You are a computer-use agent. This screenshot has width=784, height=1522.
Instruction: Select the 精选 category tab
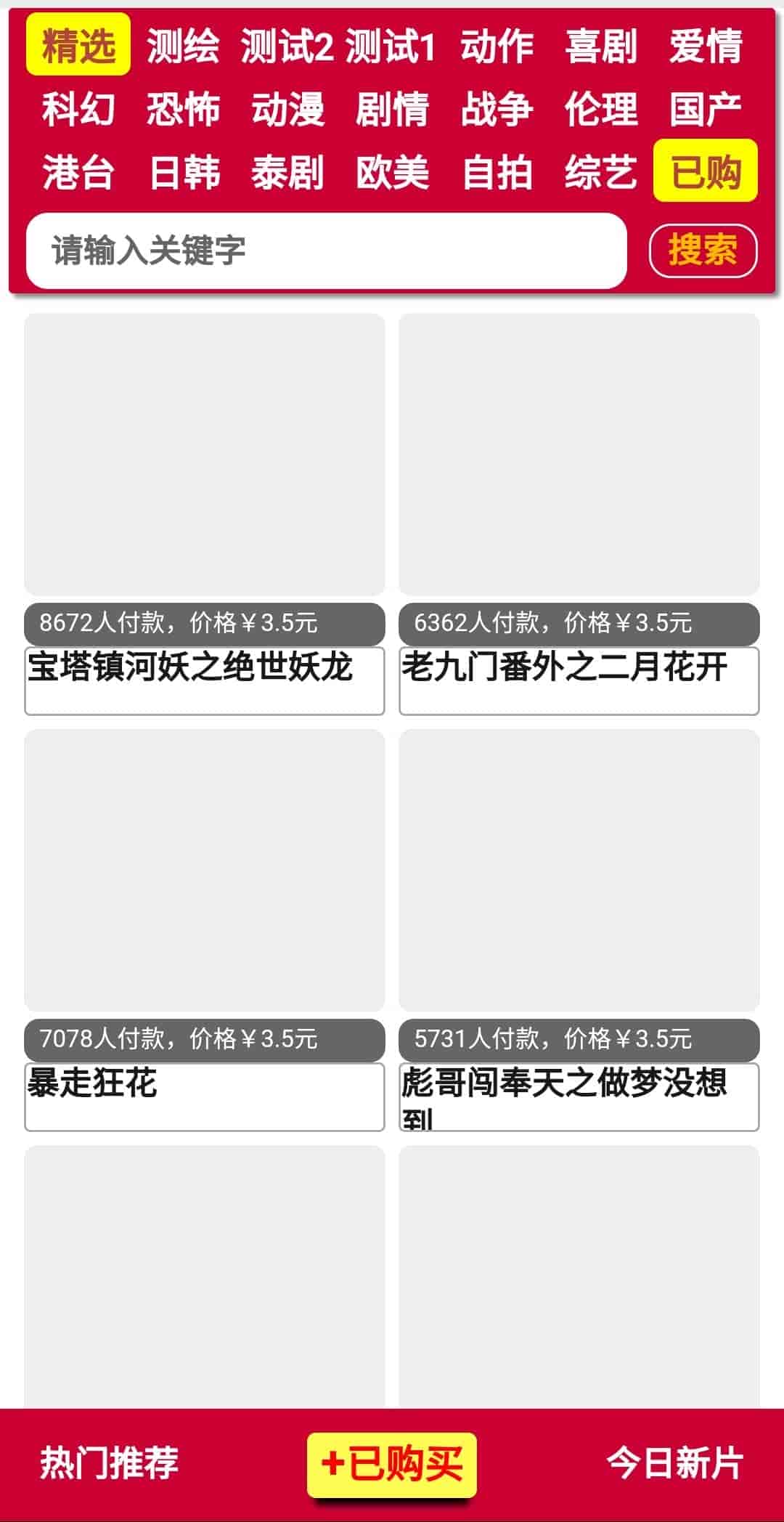(78, 45)
